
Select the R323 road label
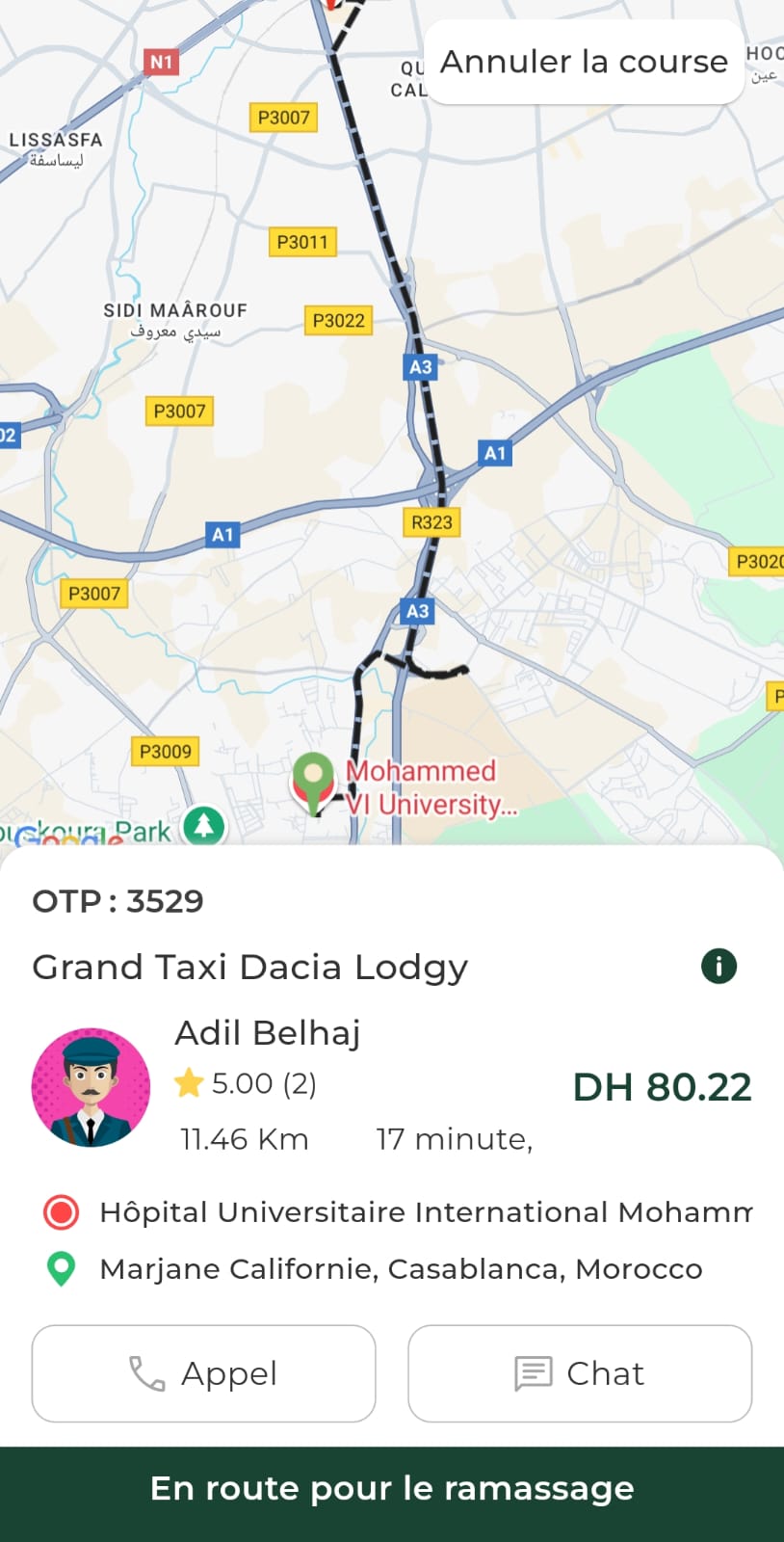point(431,521)
